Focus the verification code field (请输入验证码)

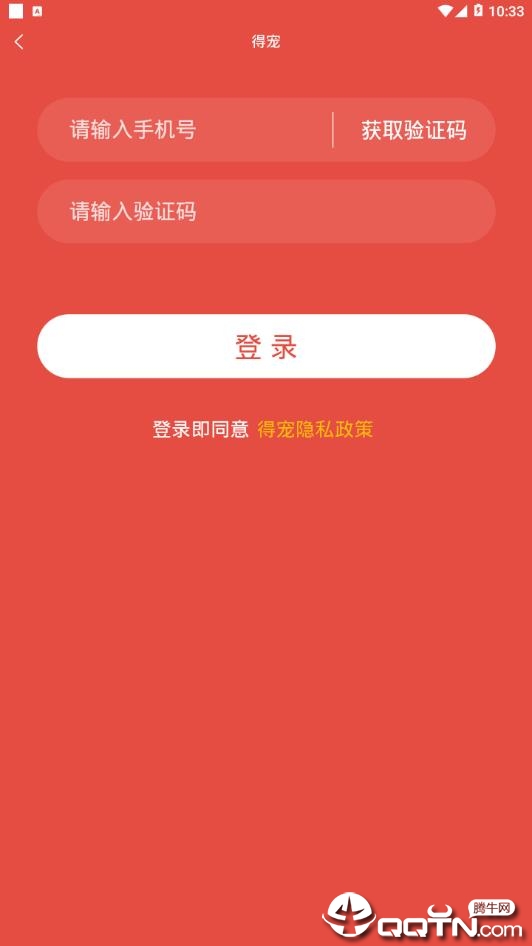[266, 212]
